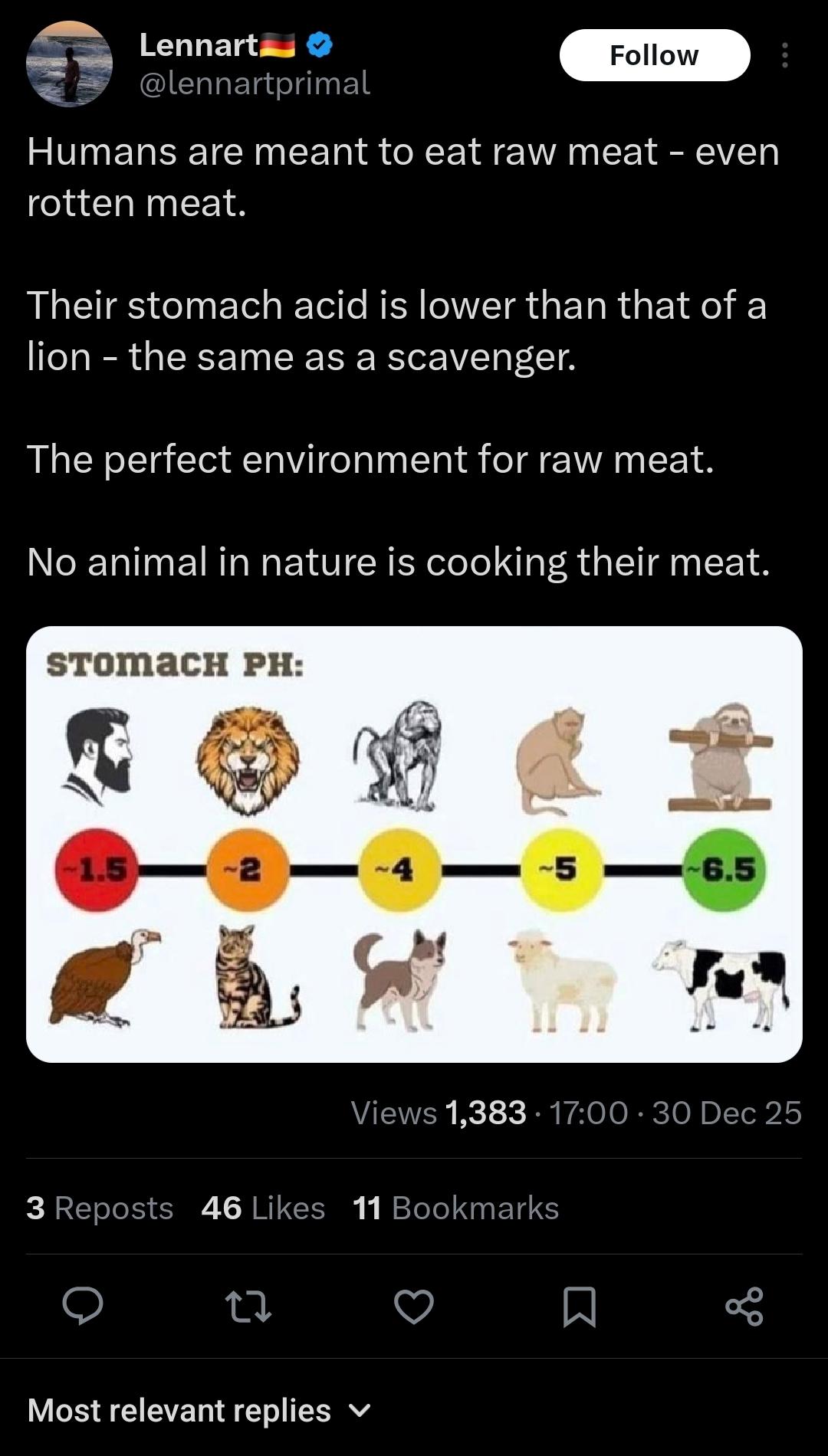Follow Lennart's account
This screenshot has height=1456, width=828.
point(654,55)
